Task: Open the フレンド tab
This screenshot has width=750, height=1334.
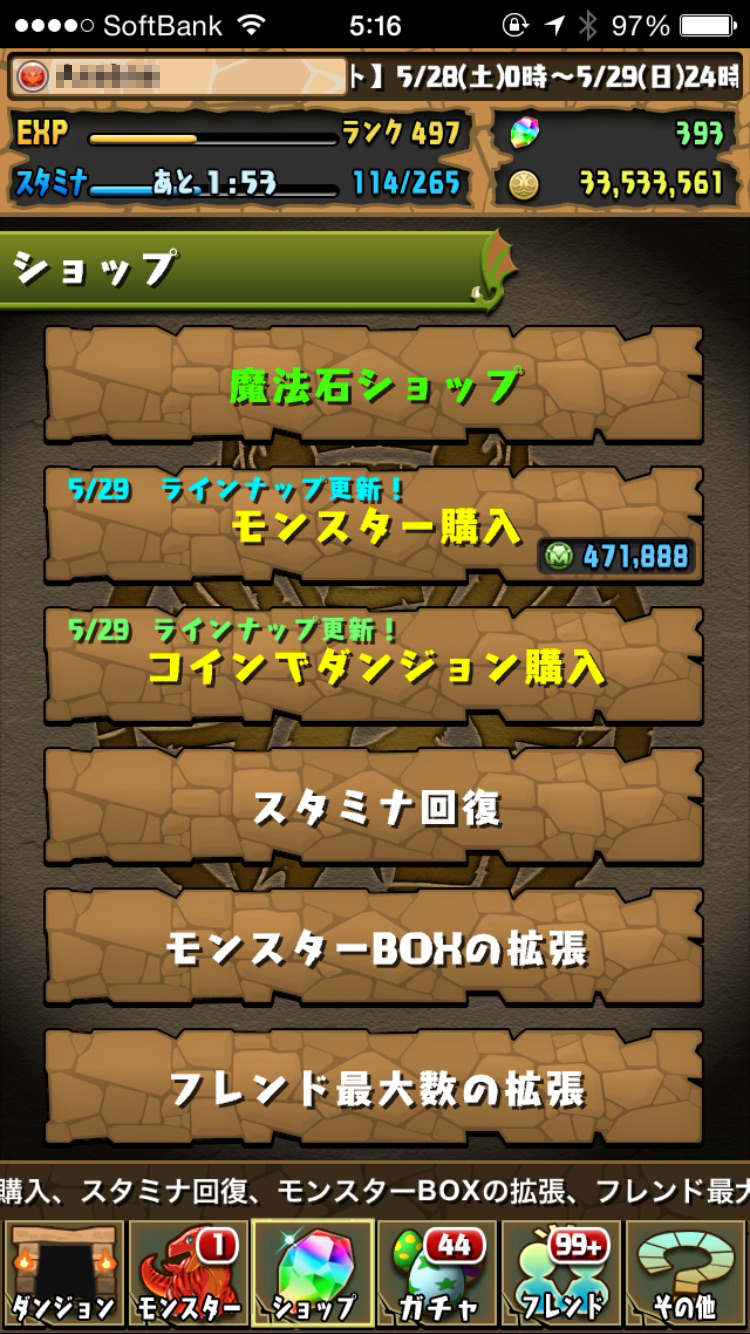Action: [562, 1273]
